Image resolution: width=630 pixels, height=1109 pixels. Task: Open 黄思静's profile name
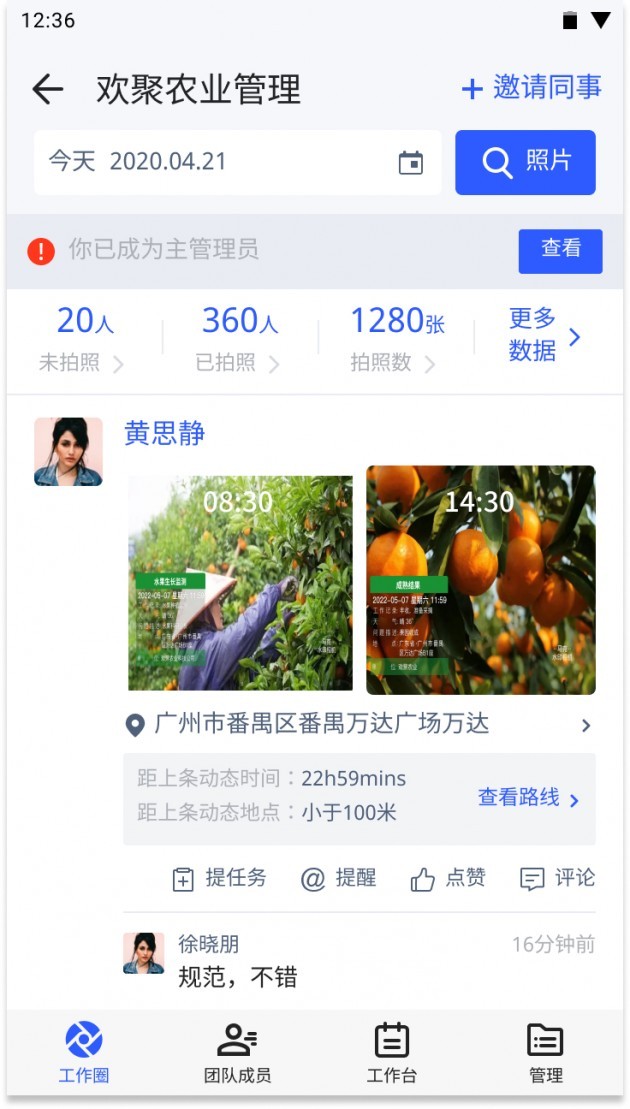click(x=165, y=433)
